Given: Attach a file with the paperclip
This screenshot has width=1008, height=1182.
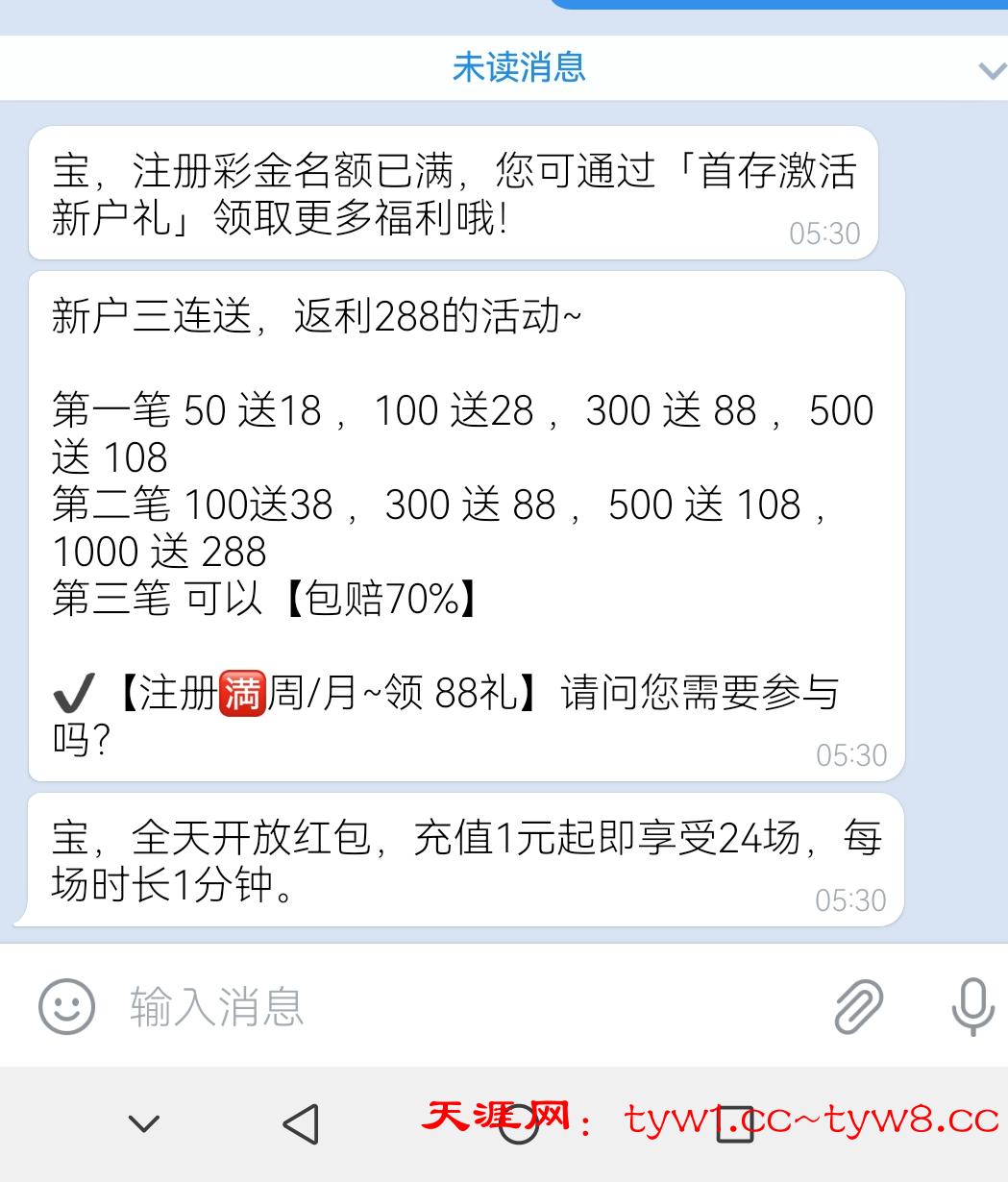Looking at the screenshot, I should pyautogui.click(x=858, y=1006).
